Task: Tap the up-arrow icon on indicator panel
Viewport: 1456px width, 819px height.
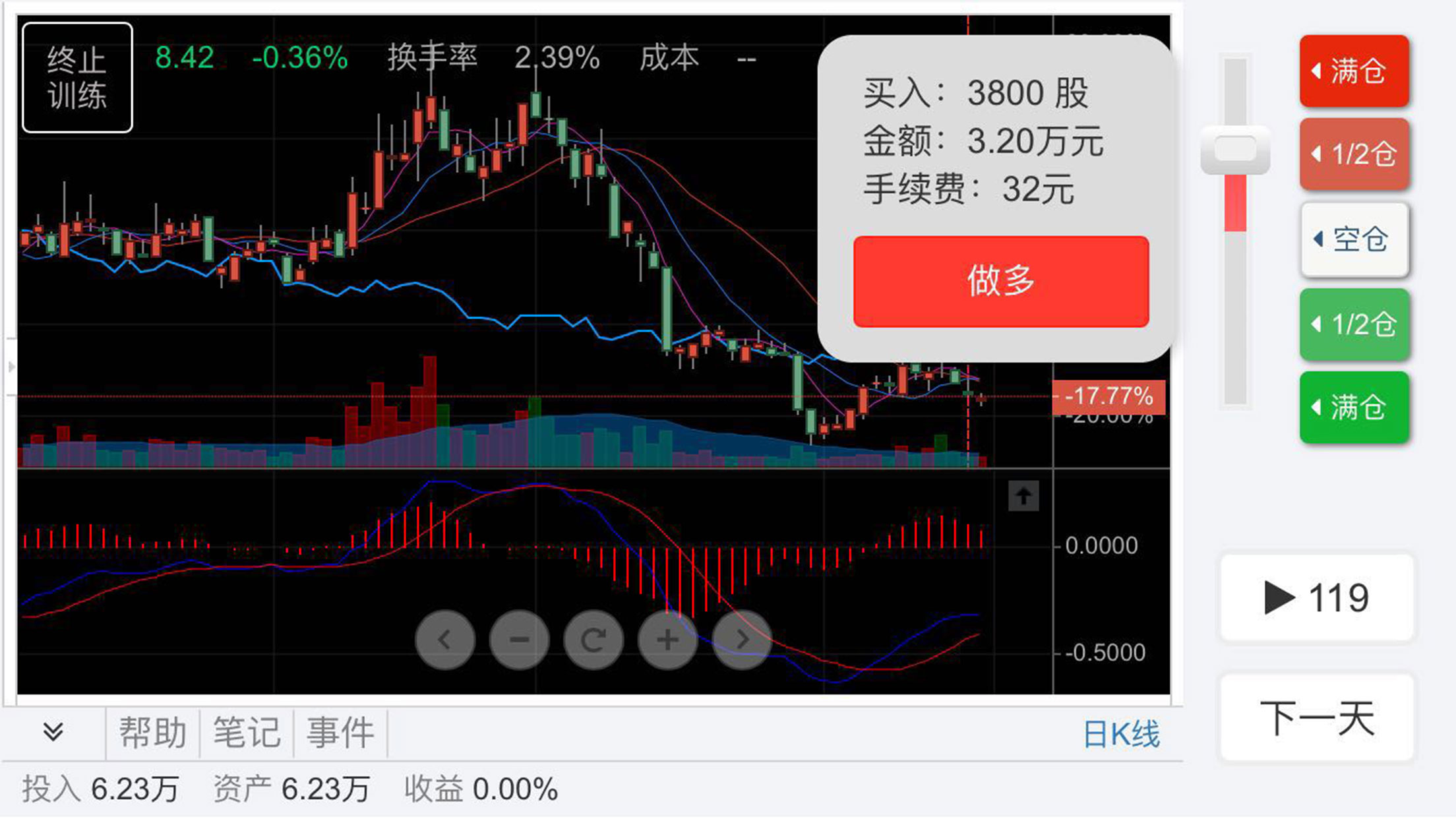Action: (x=1023, y=496)
